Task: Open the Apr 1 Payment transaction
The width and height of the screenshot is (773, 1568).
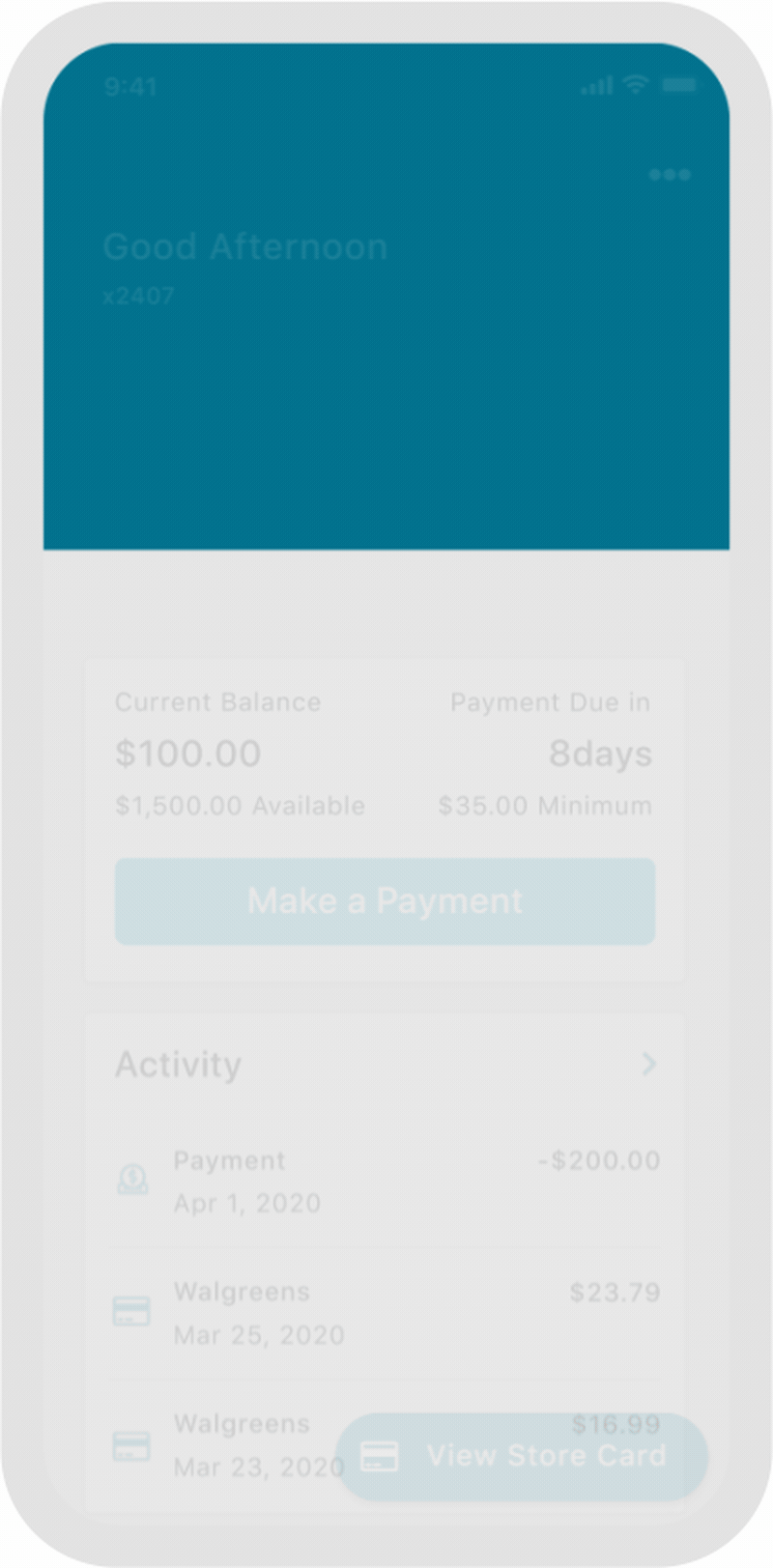Action: [386, 1181]
